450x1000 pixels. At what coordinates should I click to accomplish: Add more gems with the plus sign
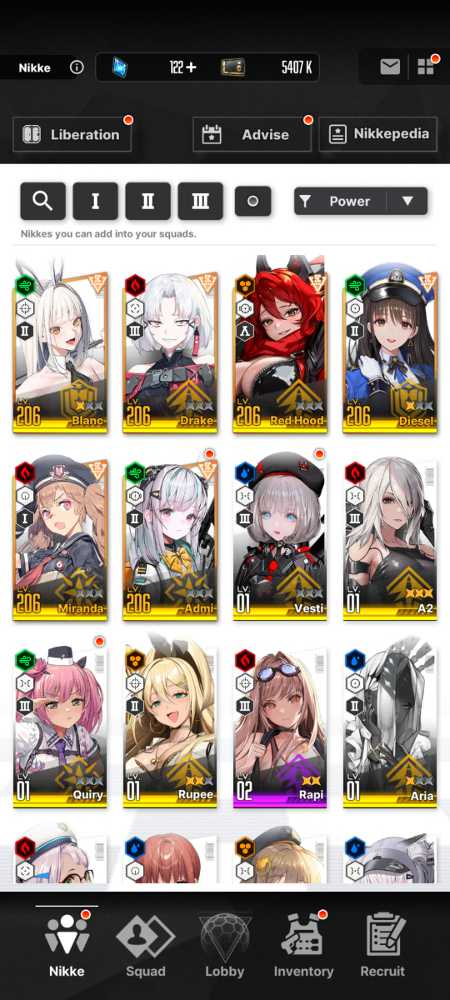191,67
